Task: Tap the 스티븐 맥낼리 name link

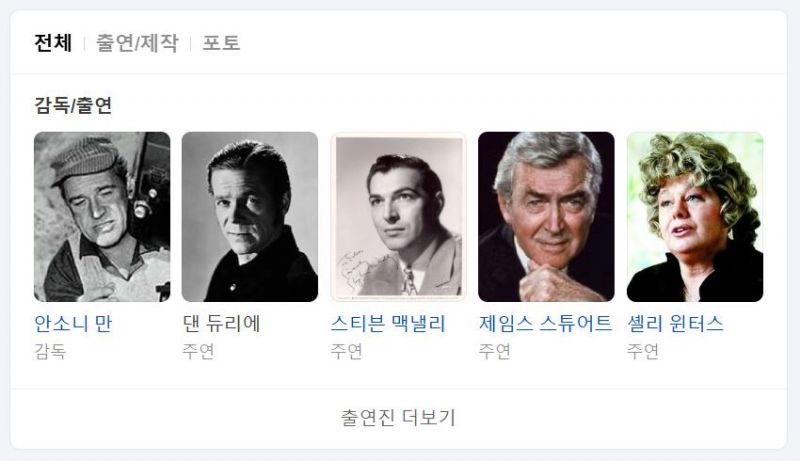Action: click(388, 324)
